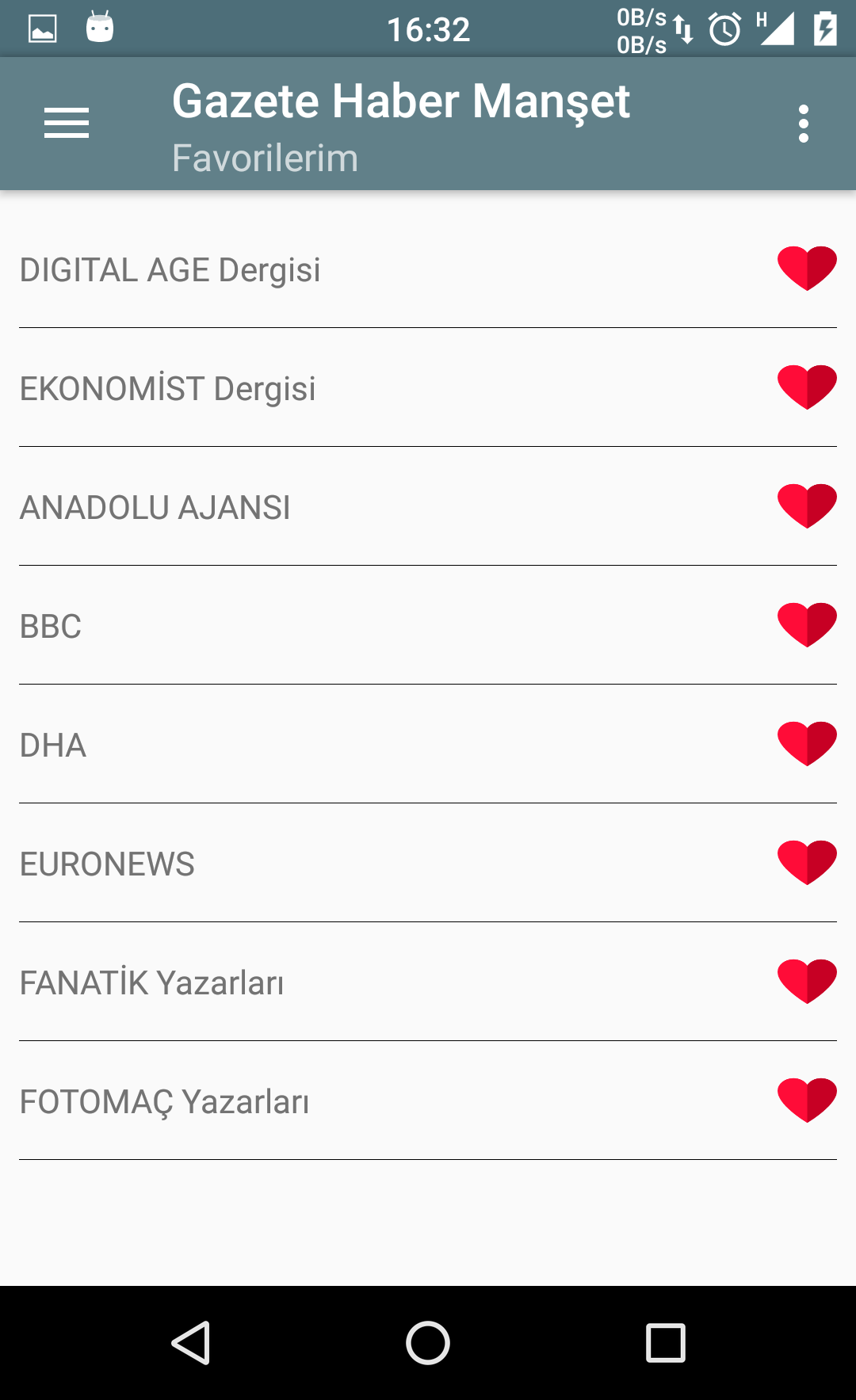Unfavorite FANATİK Yazarları via heart

(x=807, y=982)
